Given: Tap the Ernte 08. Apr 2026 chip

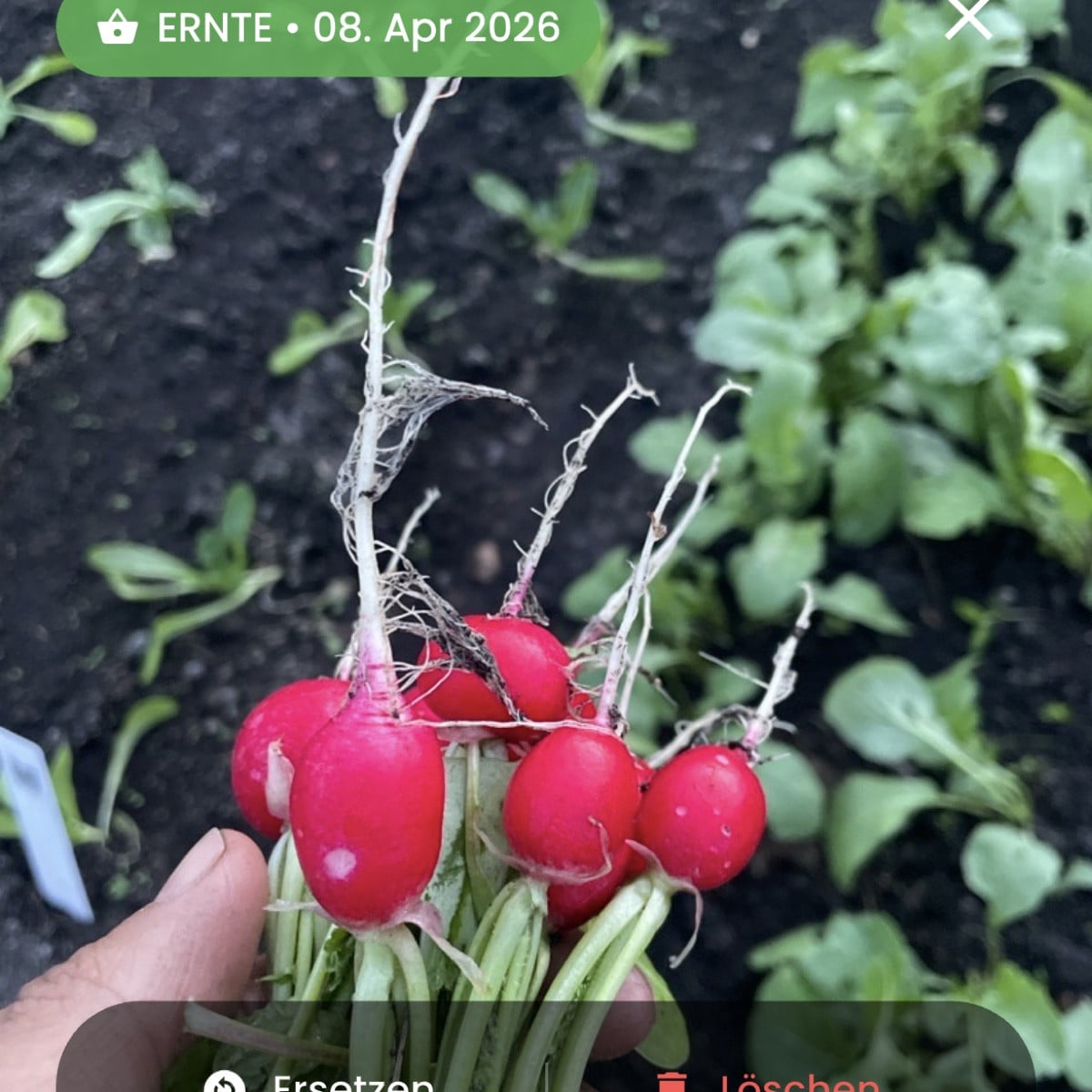Looking at the screenshot, I should coord(329,30).
